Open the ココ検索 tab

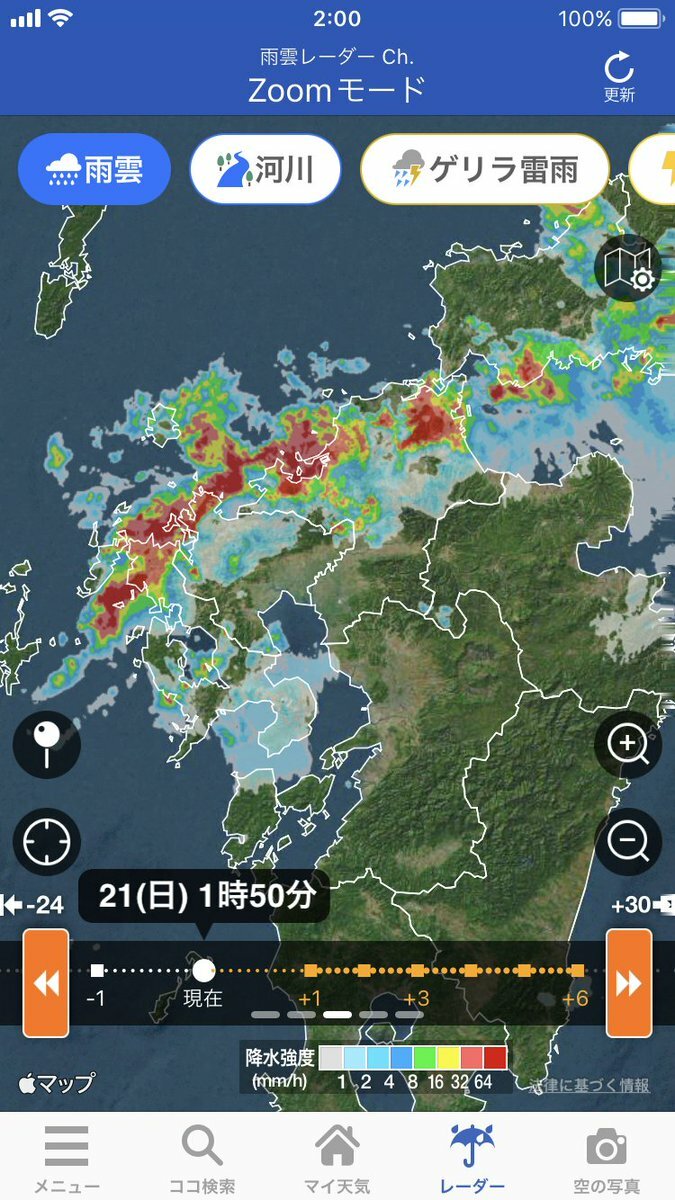[x=202, y=1158]
